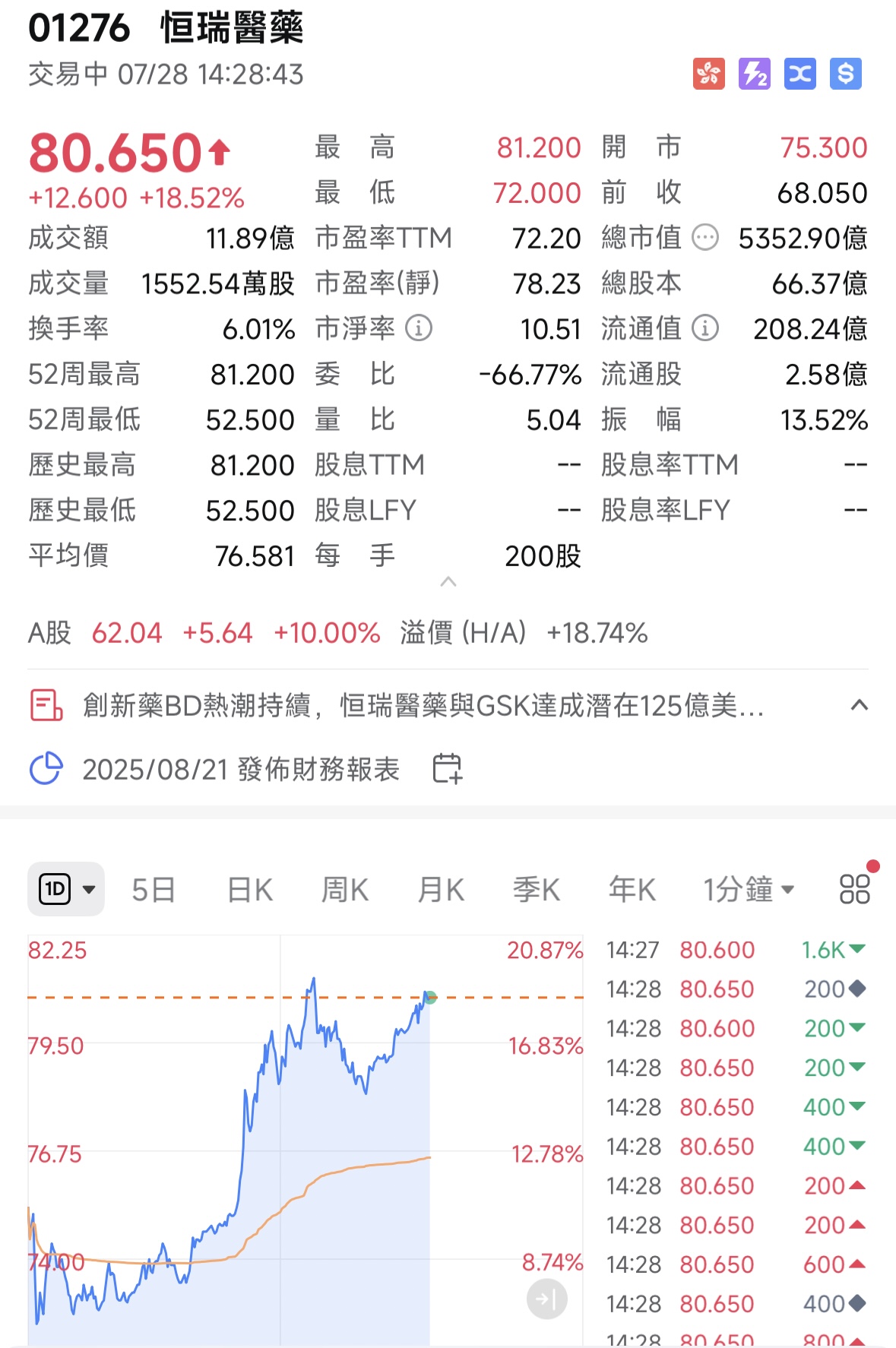Screen dimensions: 896x1348
Task: Collapse the news headline via chevron
Action: click(x=860, y=705)
